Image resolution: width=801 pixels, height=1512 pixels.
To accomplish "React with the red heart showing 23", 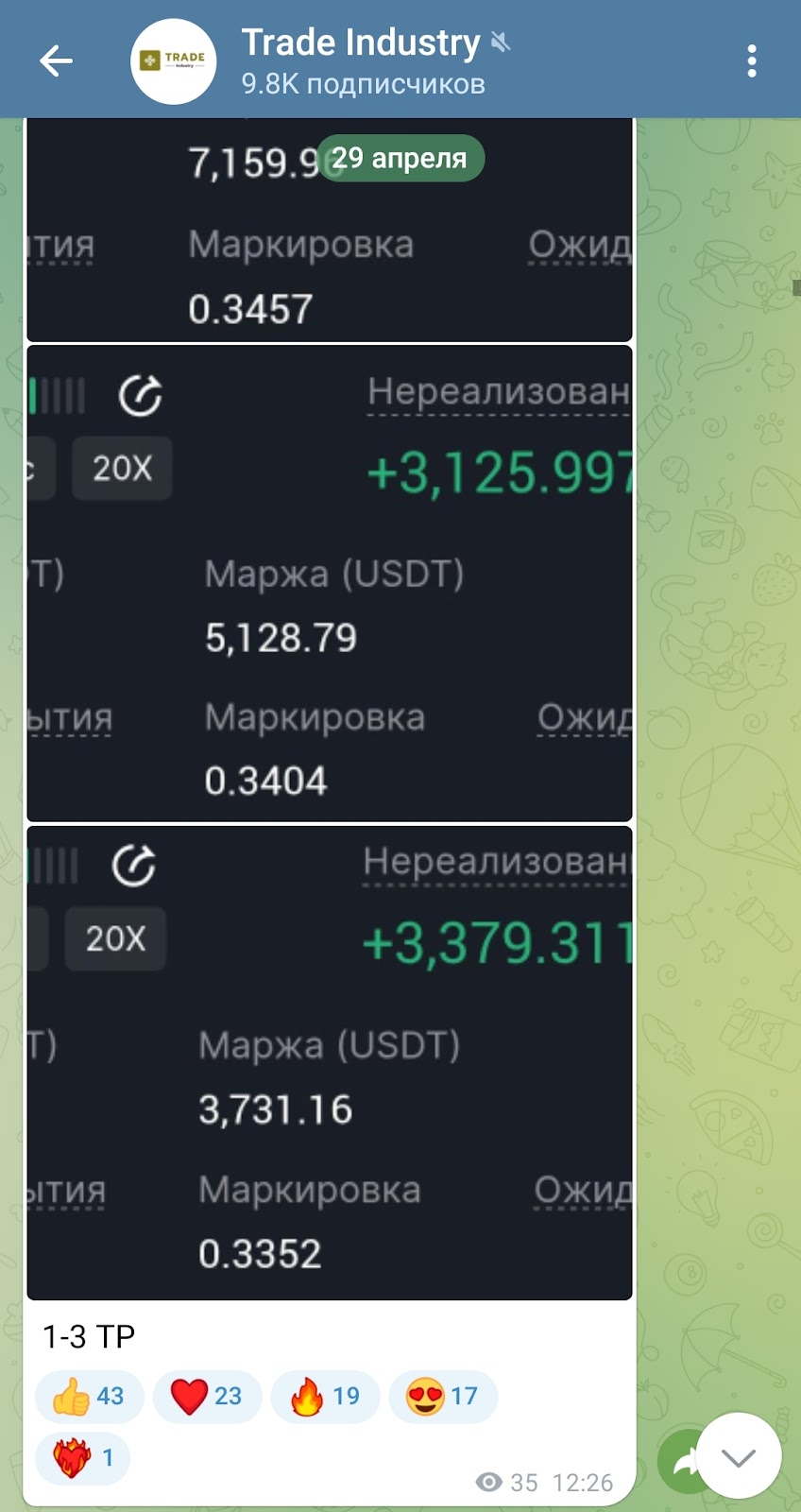I will tap(207, 1396).
